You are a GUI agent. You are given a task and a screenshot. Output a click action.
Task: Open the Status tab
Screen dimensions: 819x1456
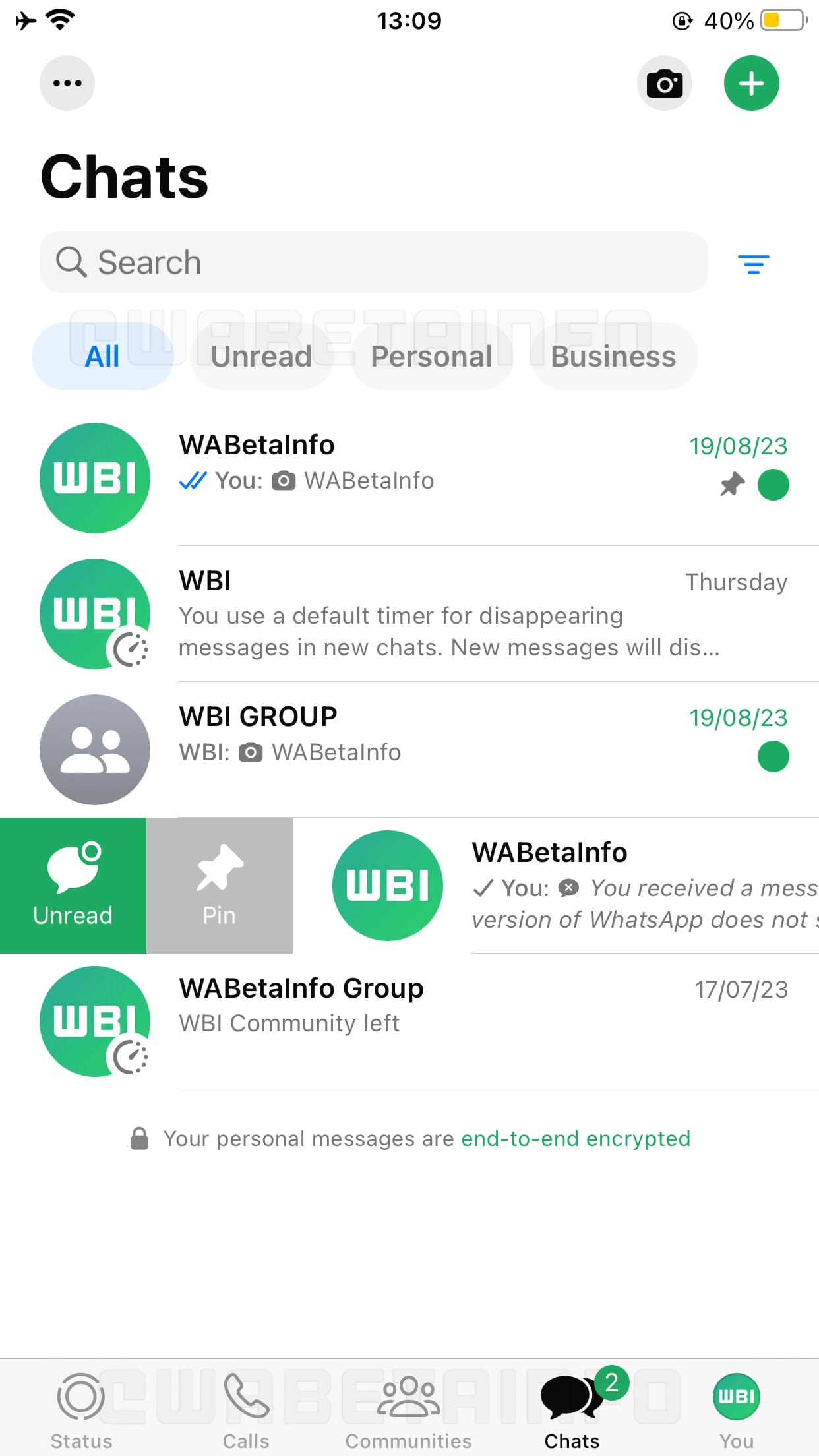80,1395
